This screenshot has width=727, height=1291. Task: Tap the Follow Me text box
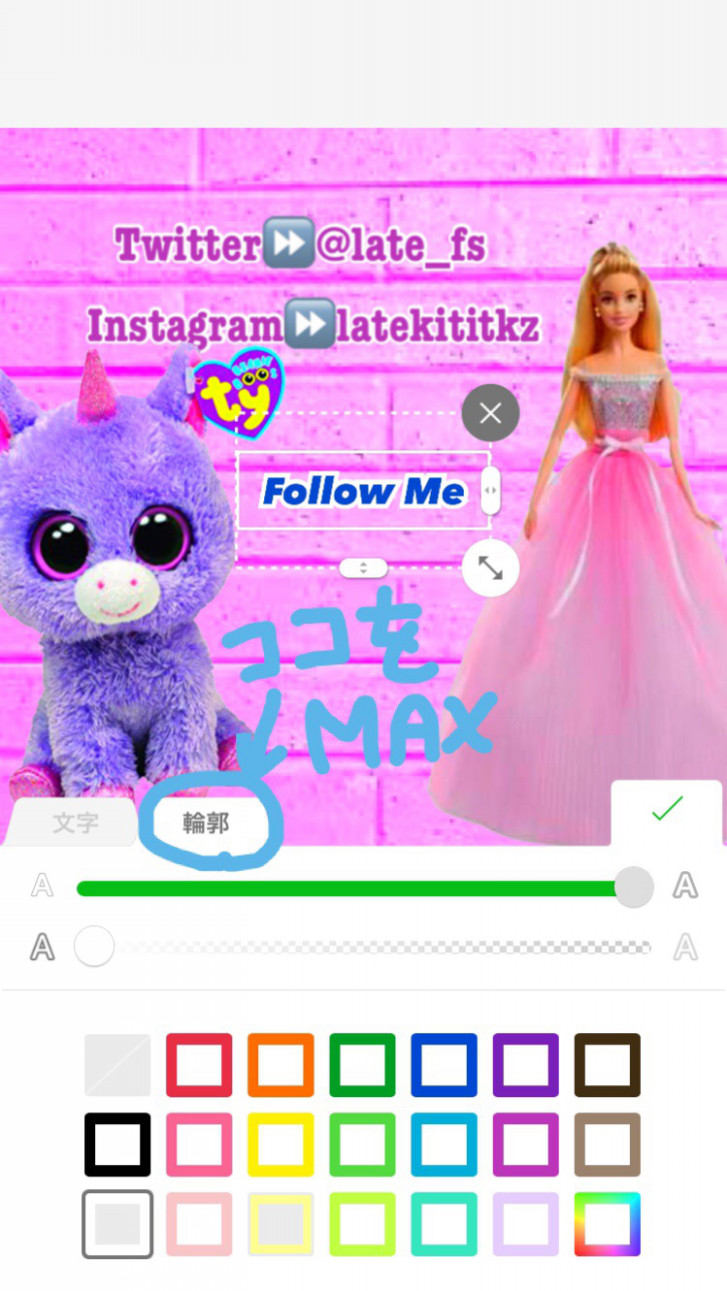(363, 491)
